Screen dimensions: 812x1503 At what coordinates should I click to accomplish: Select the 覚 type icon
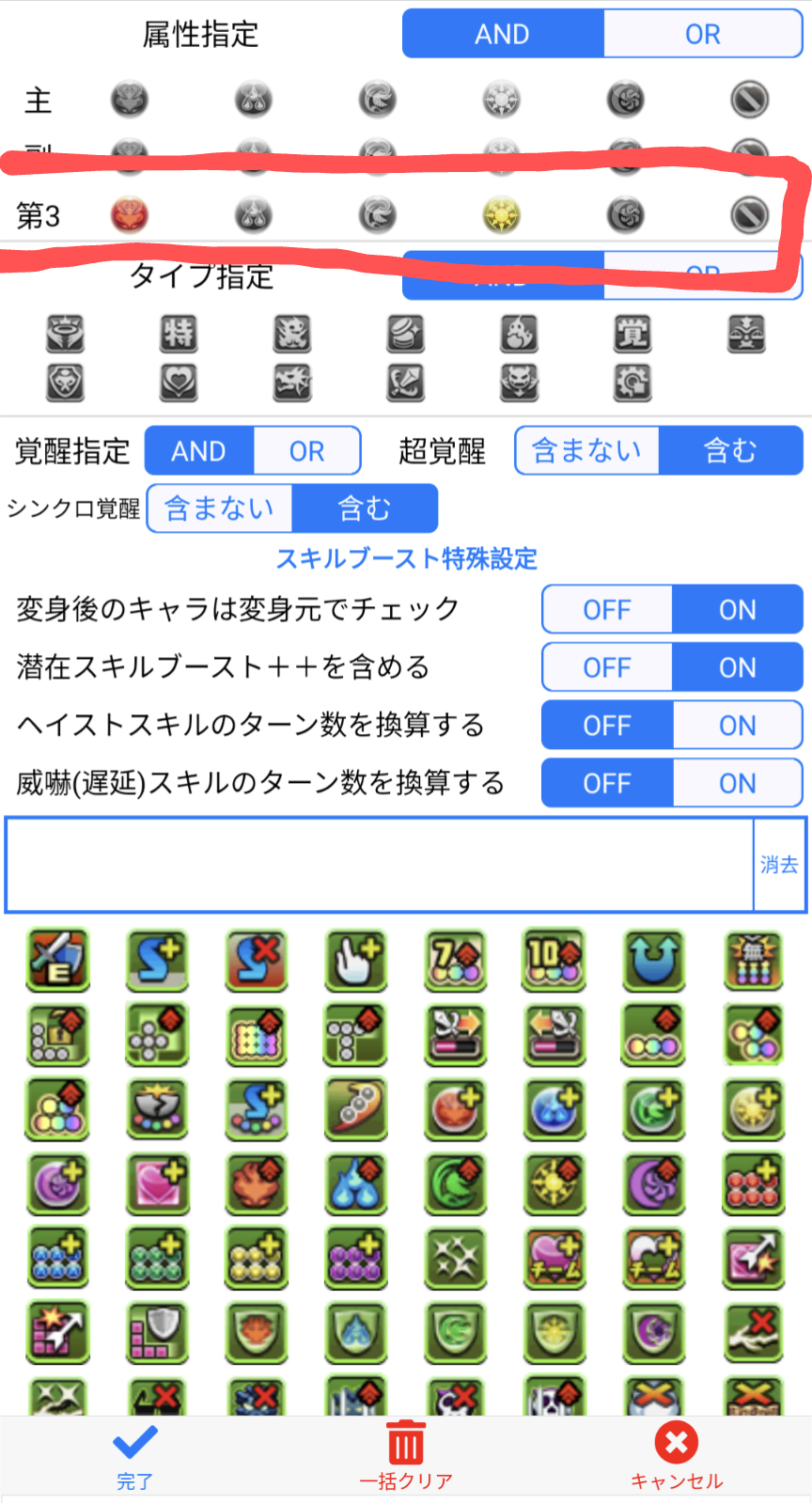click(632, 333)
